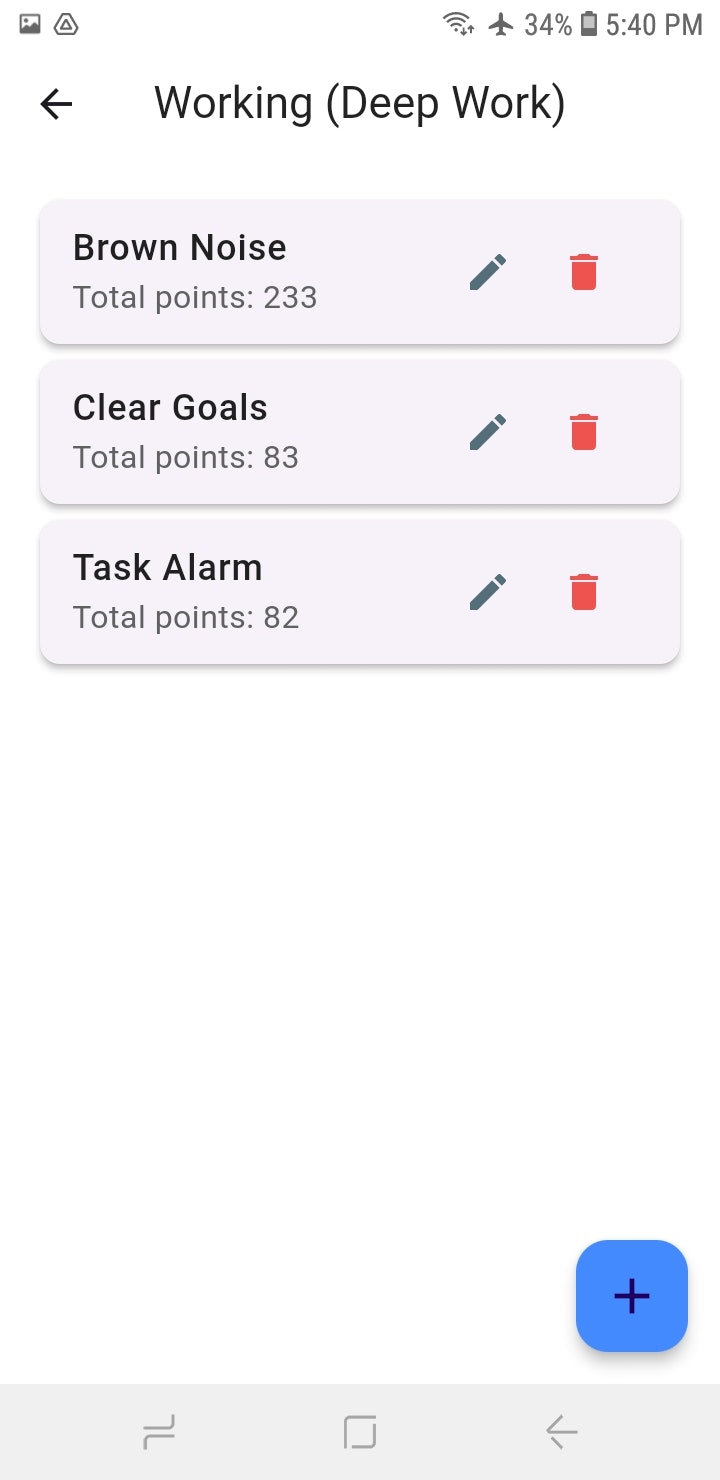This screenshot has height=1480, width=720.
Task: Delete the Brown Noise item
Action: (x=584, y=272)
